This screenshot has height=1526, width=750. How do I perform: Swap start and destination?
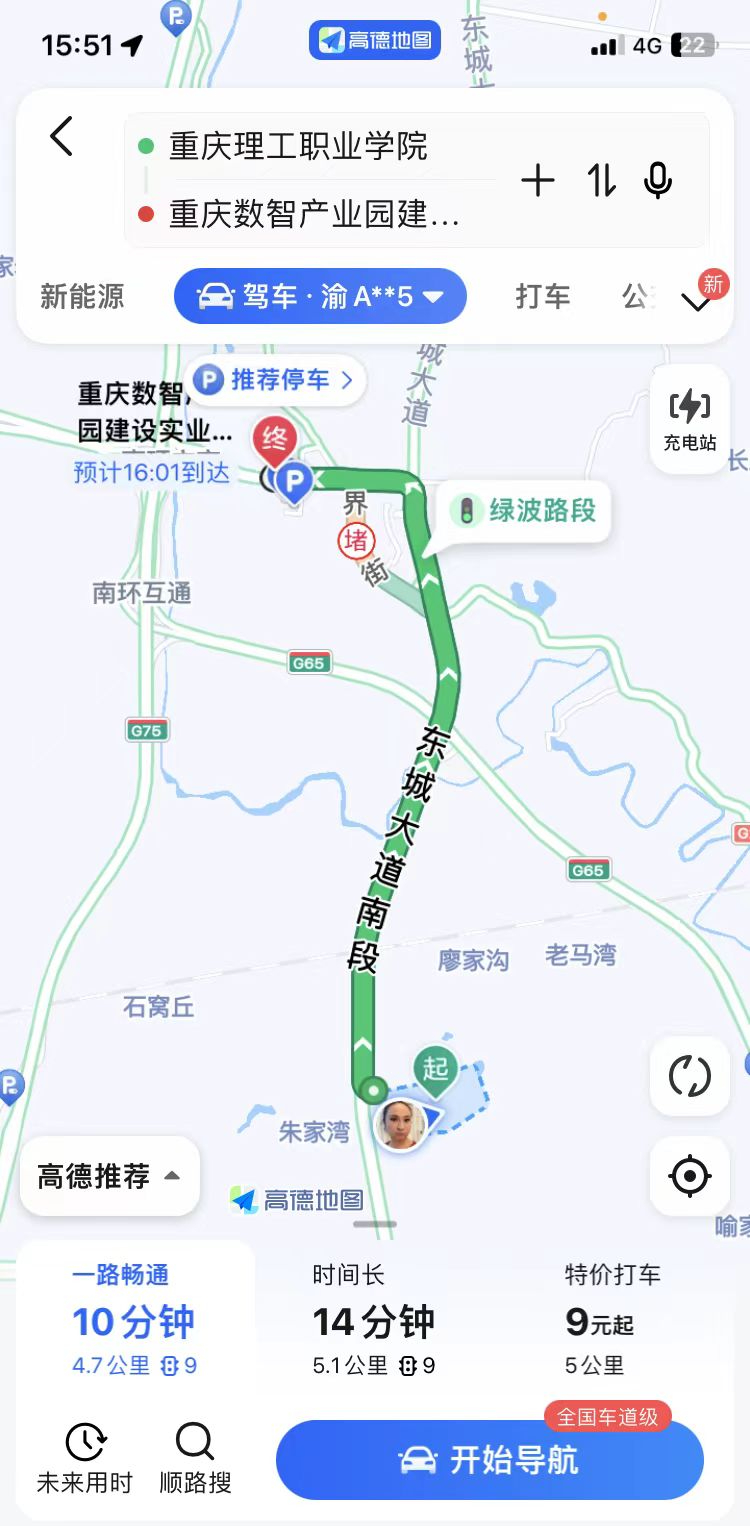click(601, 181)
